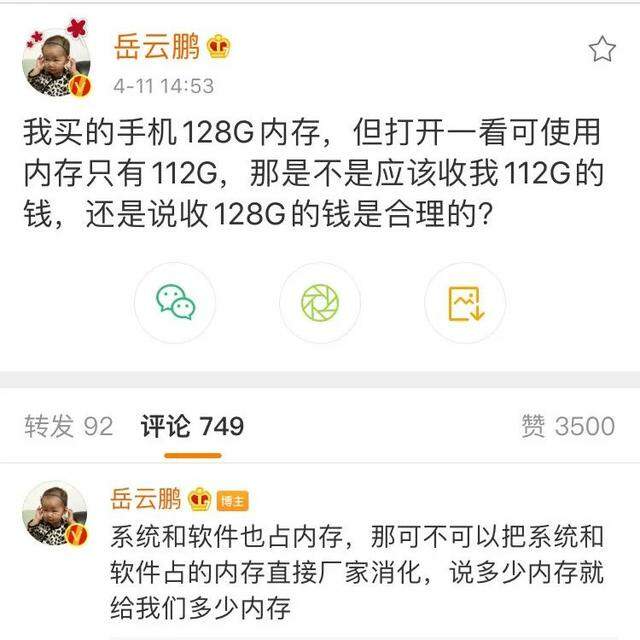This screenshot has height=640, width=640.
Task: Open 岳云鹏's profile avatar on the post
Action: point(56,60)
